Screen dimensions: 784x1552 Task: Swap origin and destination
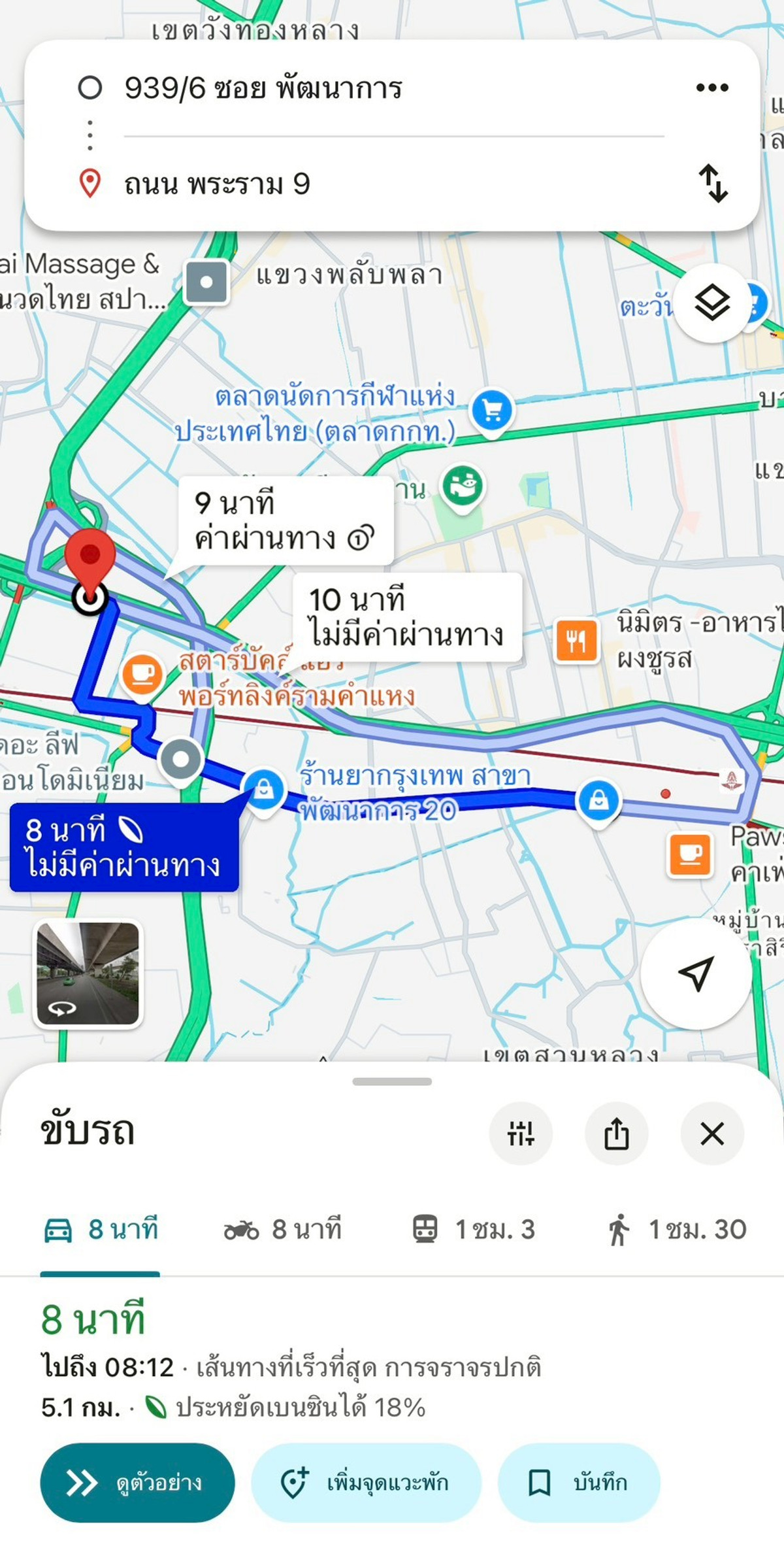tap(713, 183)
